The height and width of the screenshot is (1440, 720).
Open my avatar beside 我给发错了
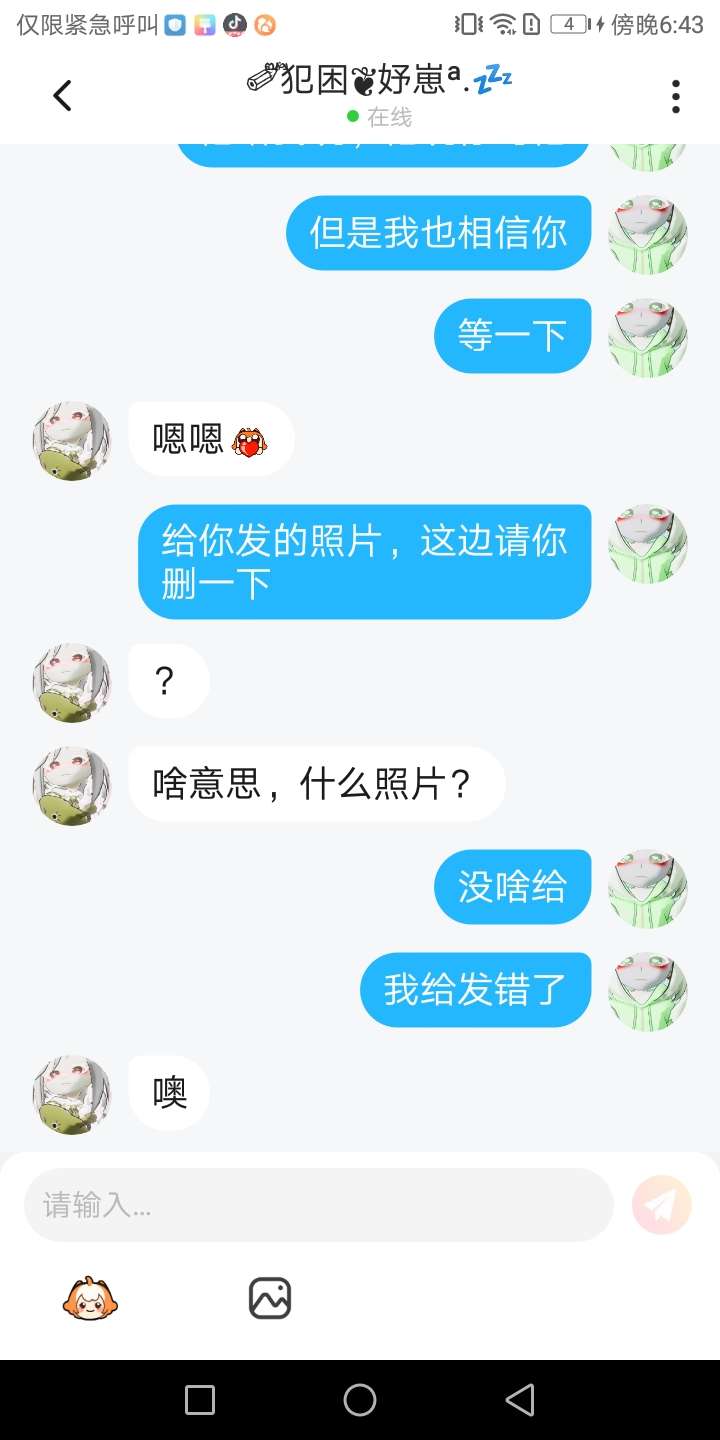[648, 991]
